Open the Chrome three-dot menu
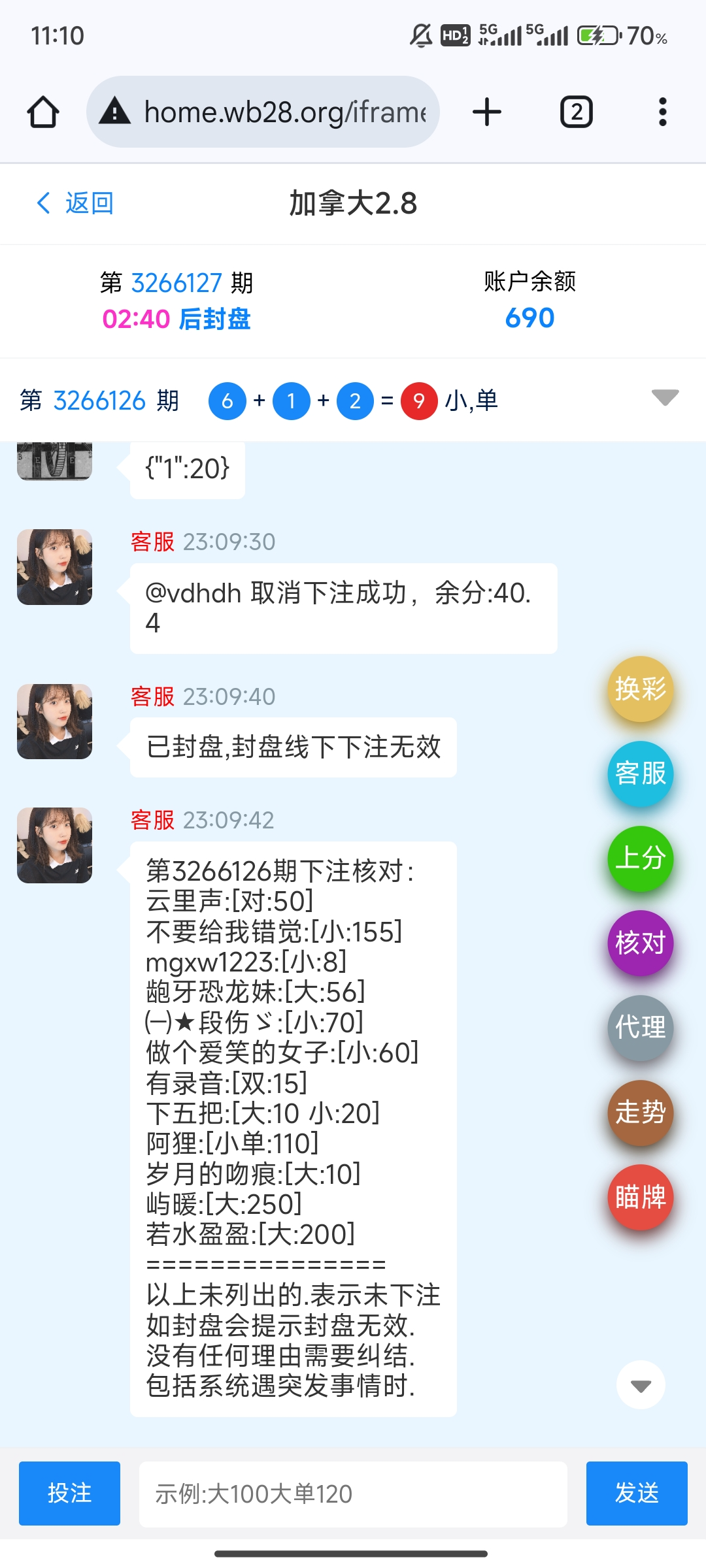The width and height of the screenshot is (706, 1568). coord(663,111)
